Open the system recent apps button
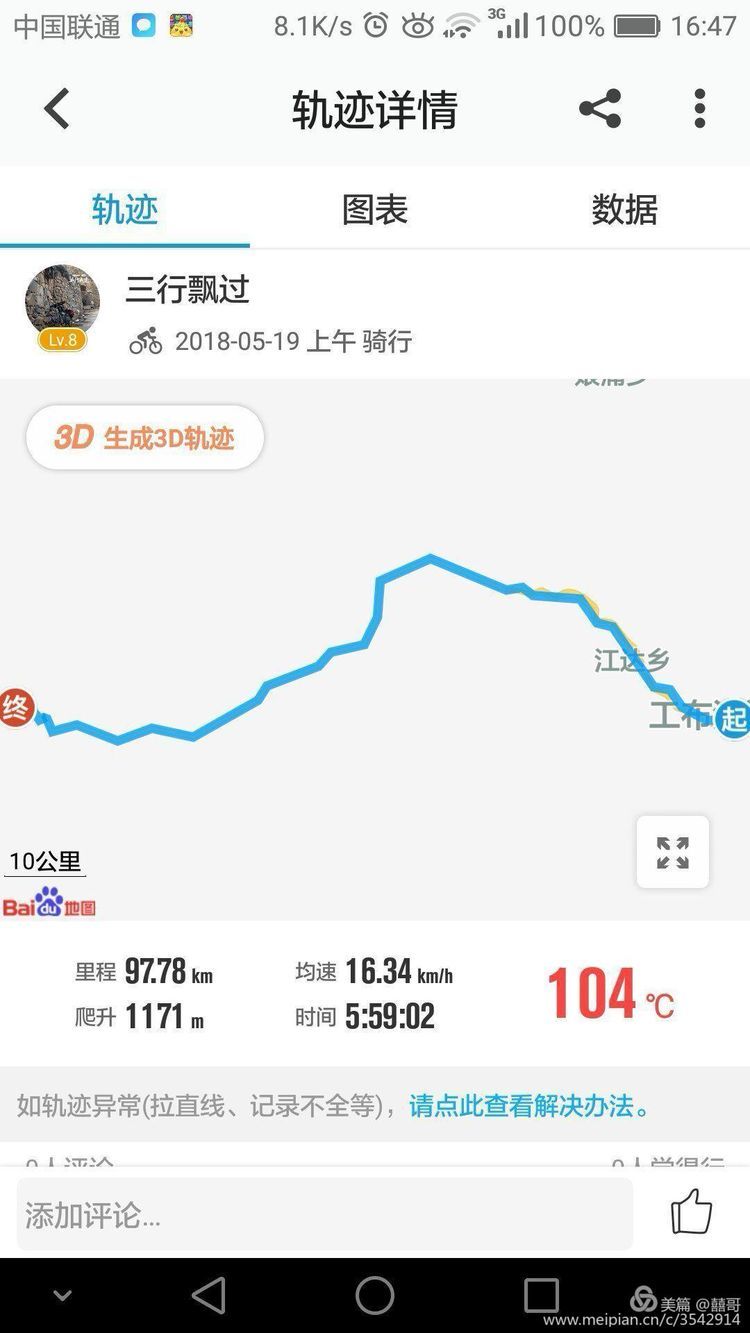Image resolution: width=750 pixels, height=1333 pixels. click(x=541, y=1296)
